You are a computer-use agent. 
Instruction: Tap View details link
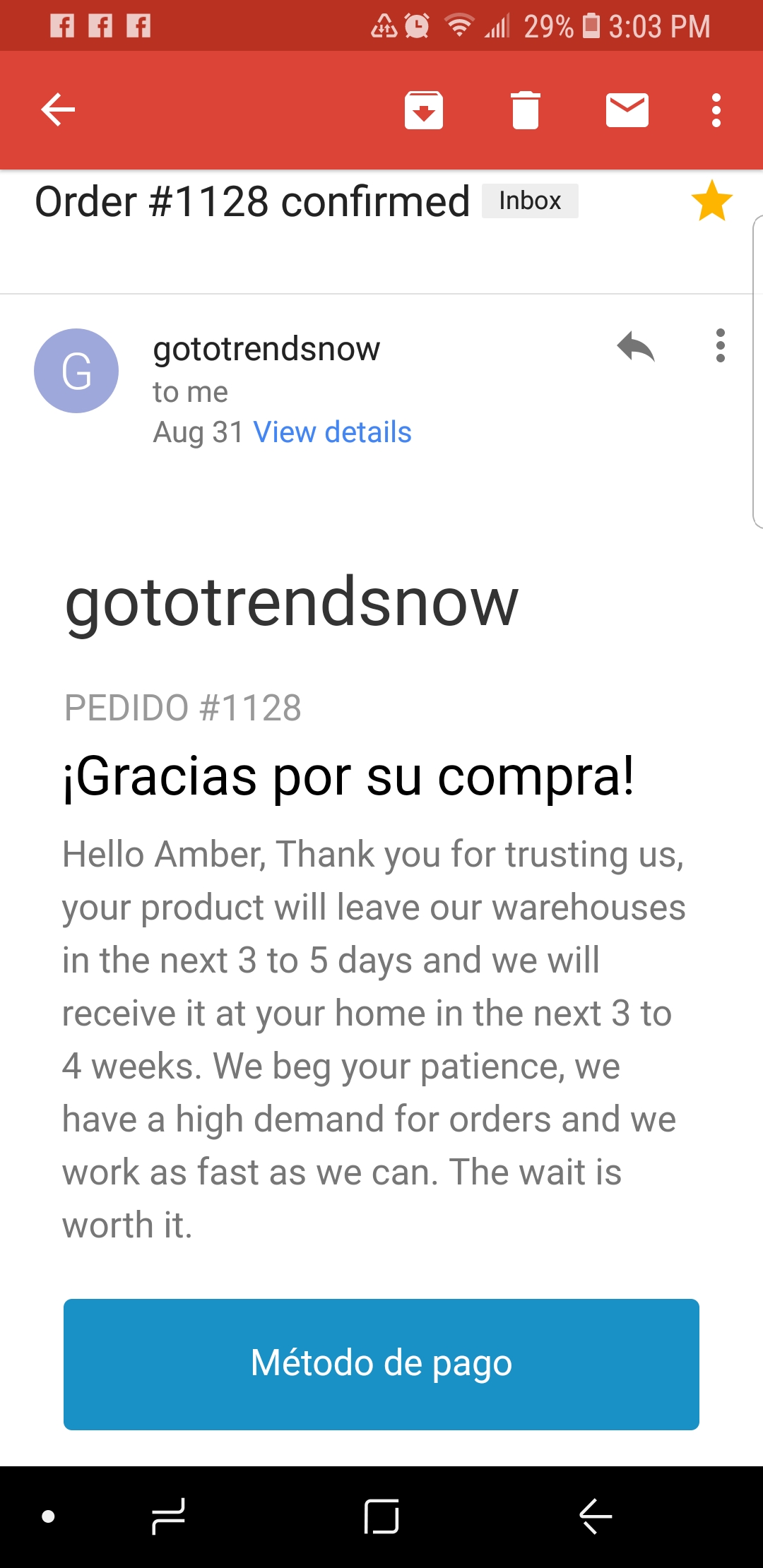tap(332, 432)
